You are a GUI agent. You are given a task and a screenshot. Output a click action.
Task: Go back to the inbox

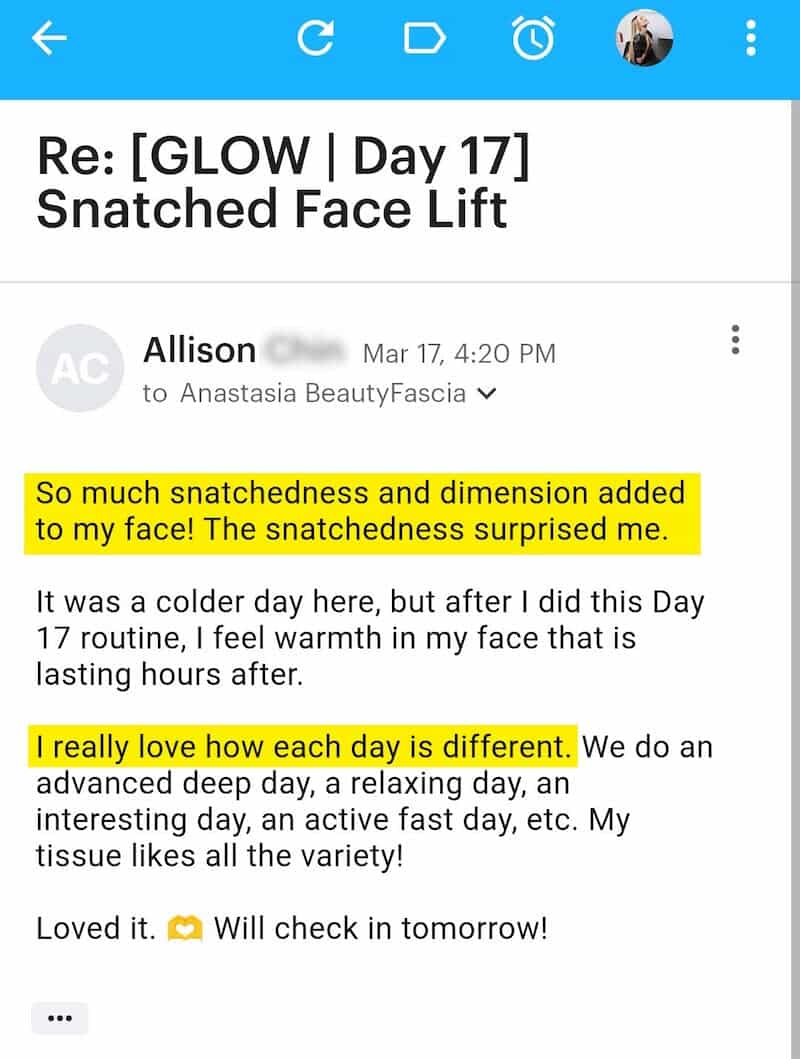[x=49, y=39]
